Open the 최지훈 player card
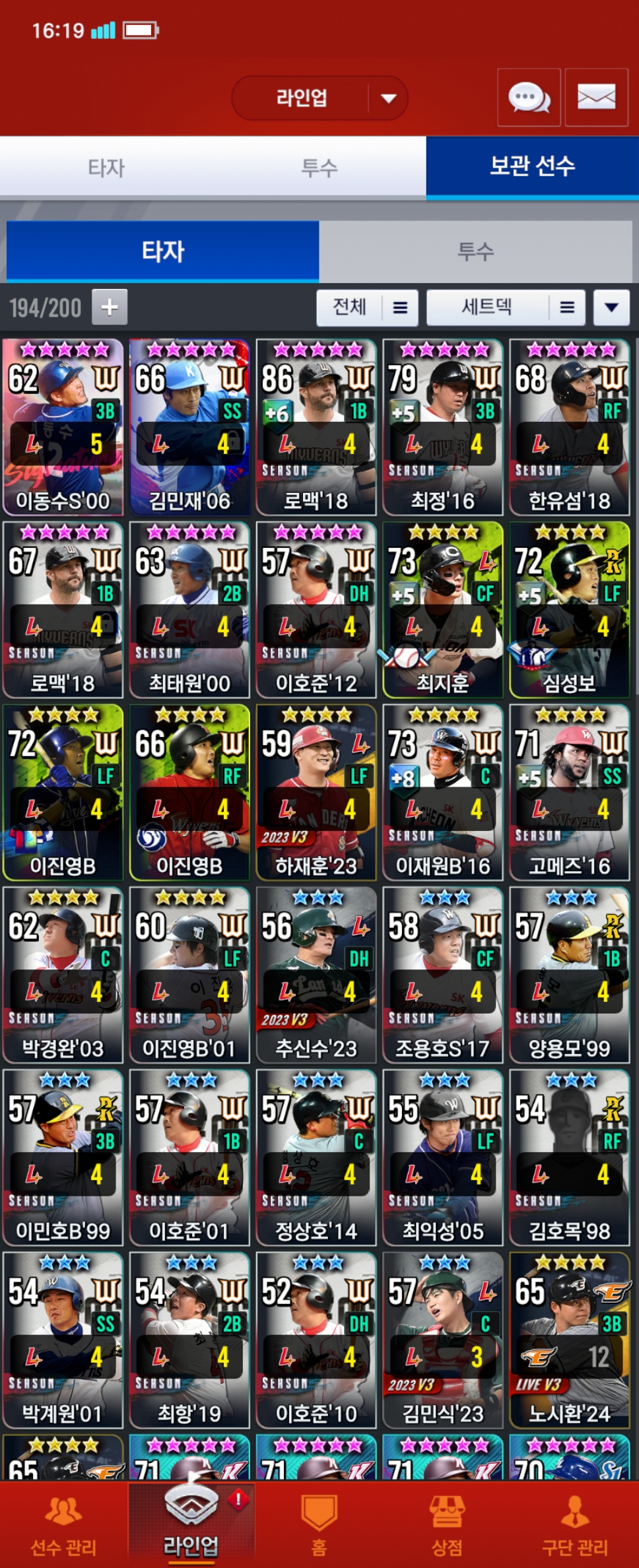 coord(443,610)
